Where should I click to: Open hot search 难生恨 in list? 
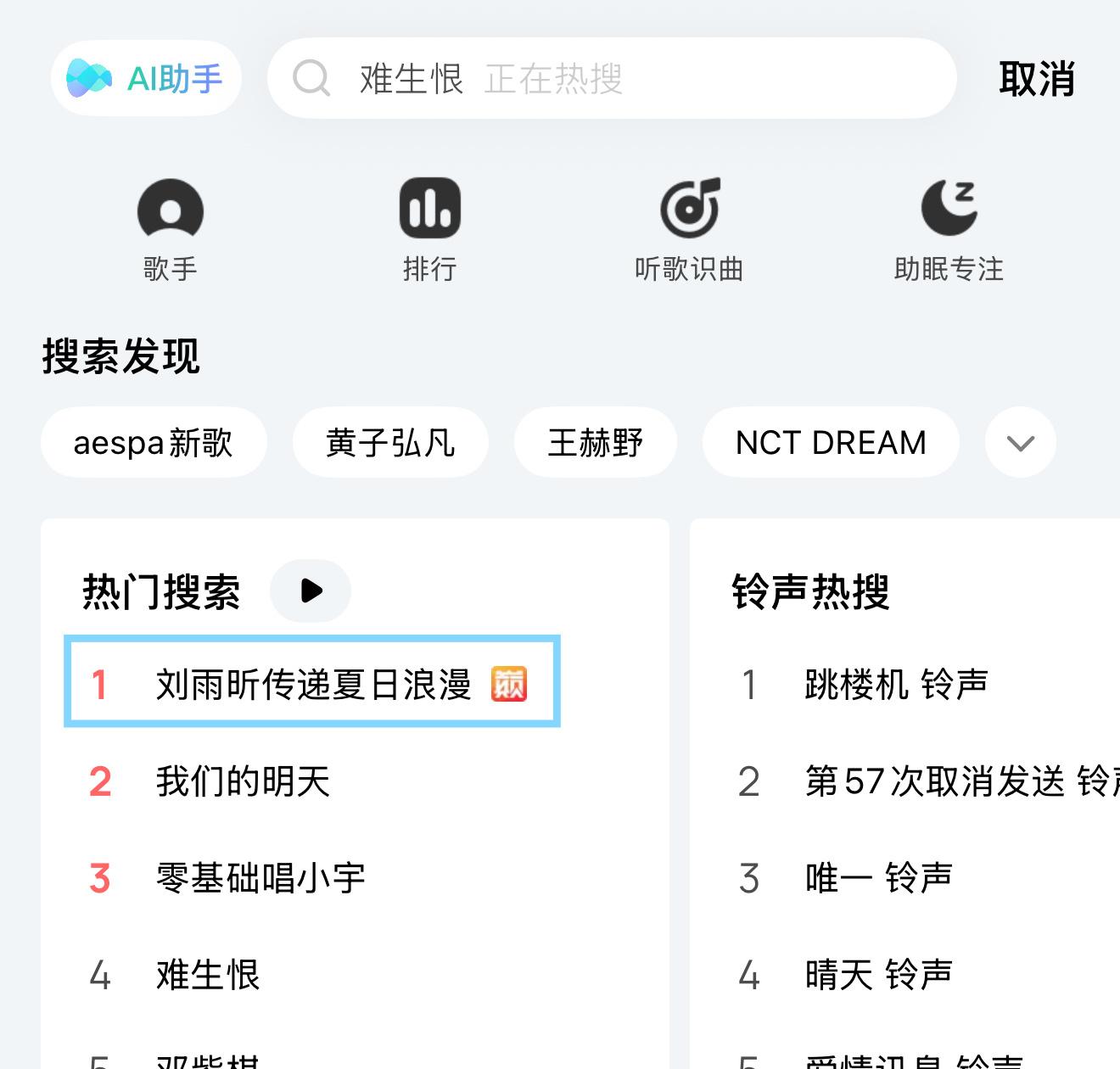208,975
